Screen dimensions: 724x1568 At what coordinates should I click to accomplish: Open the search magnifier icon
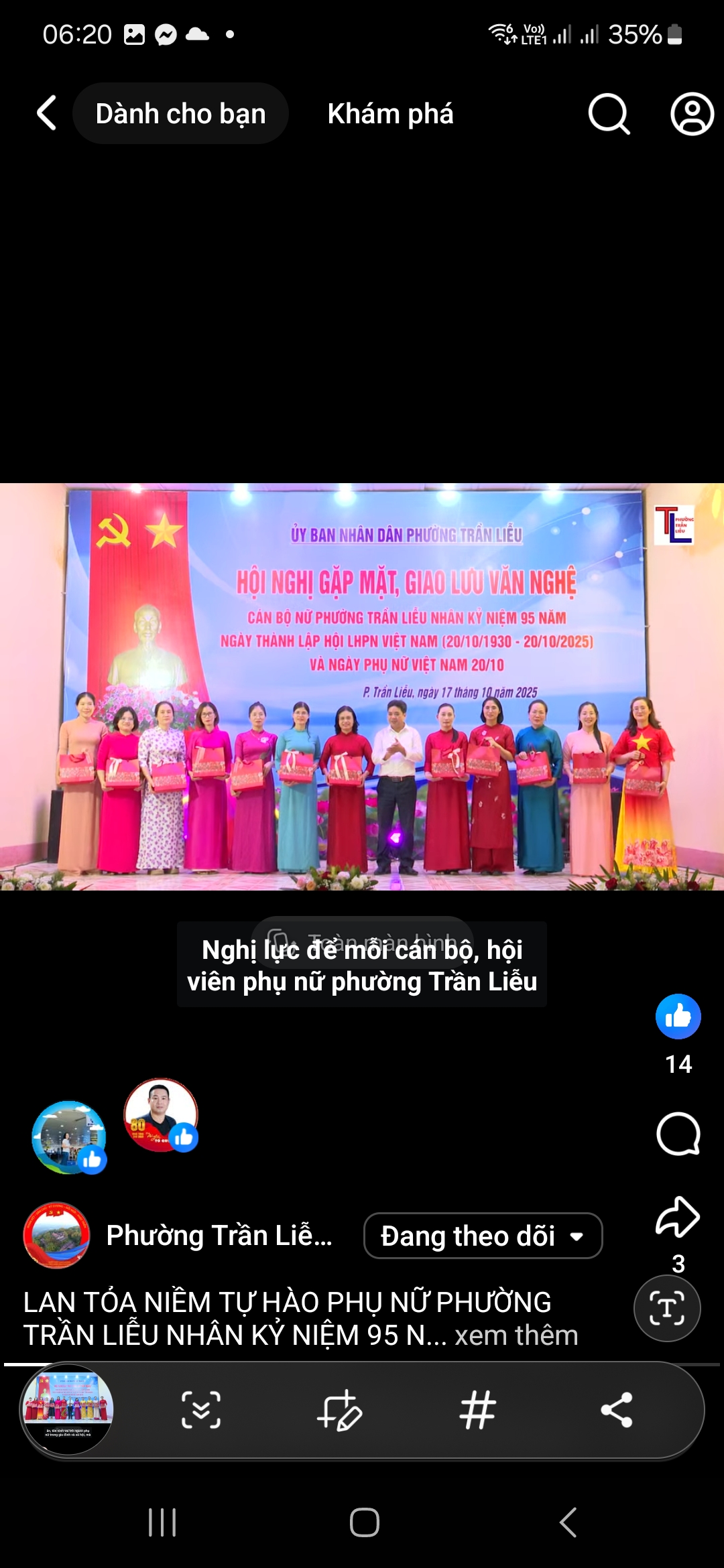pyautogui.click(x=609, y=114)
